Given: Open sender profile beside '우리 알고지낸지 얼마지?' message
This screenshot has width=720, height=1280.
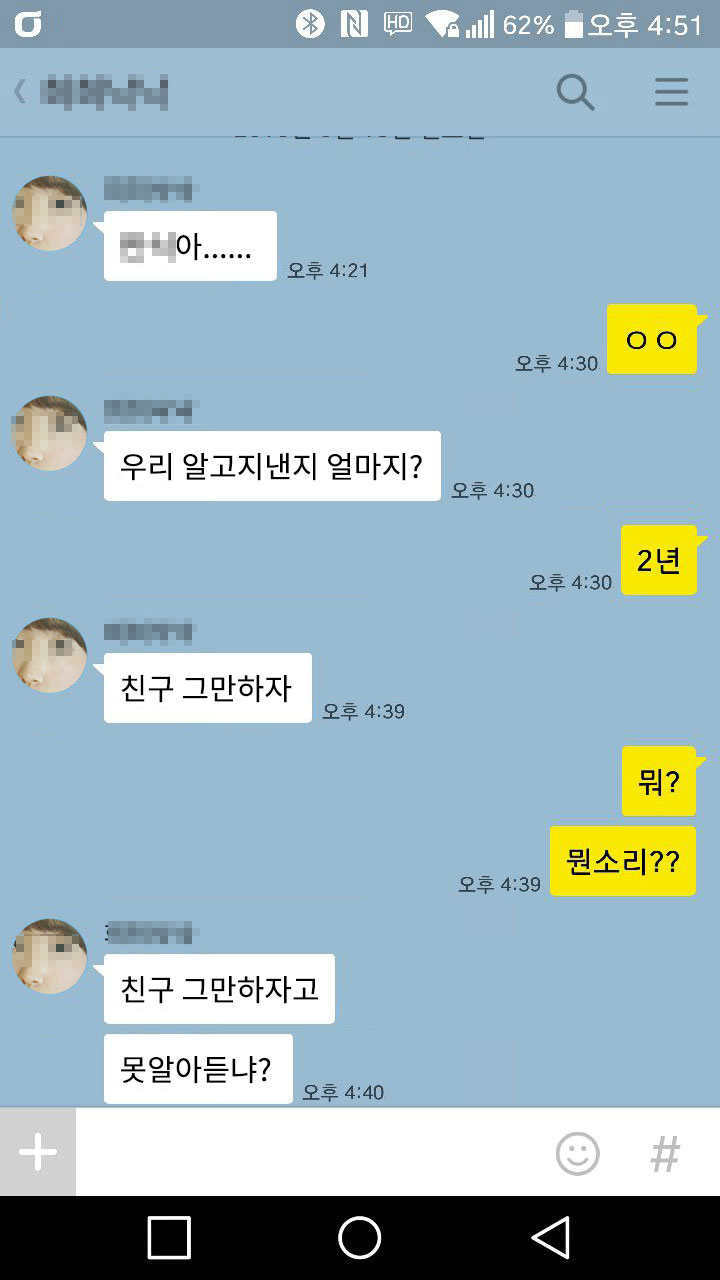Looking at the screenshot, I should (x=49, y=433).
